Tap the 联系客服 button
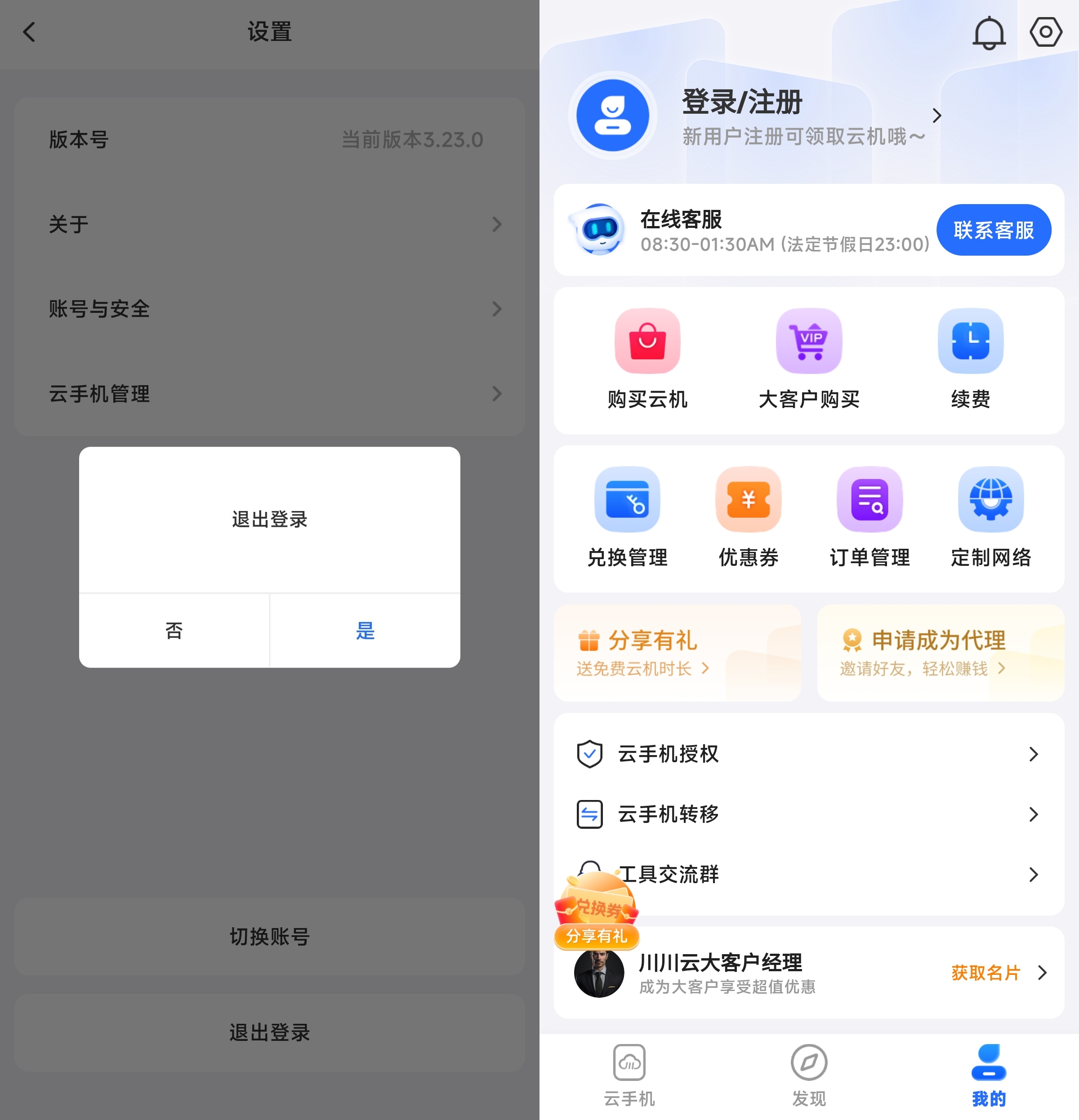This screenshot has width=1079, height=1120. [x=993, y=230]
